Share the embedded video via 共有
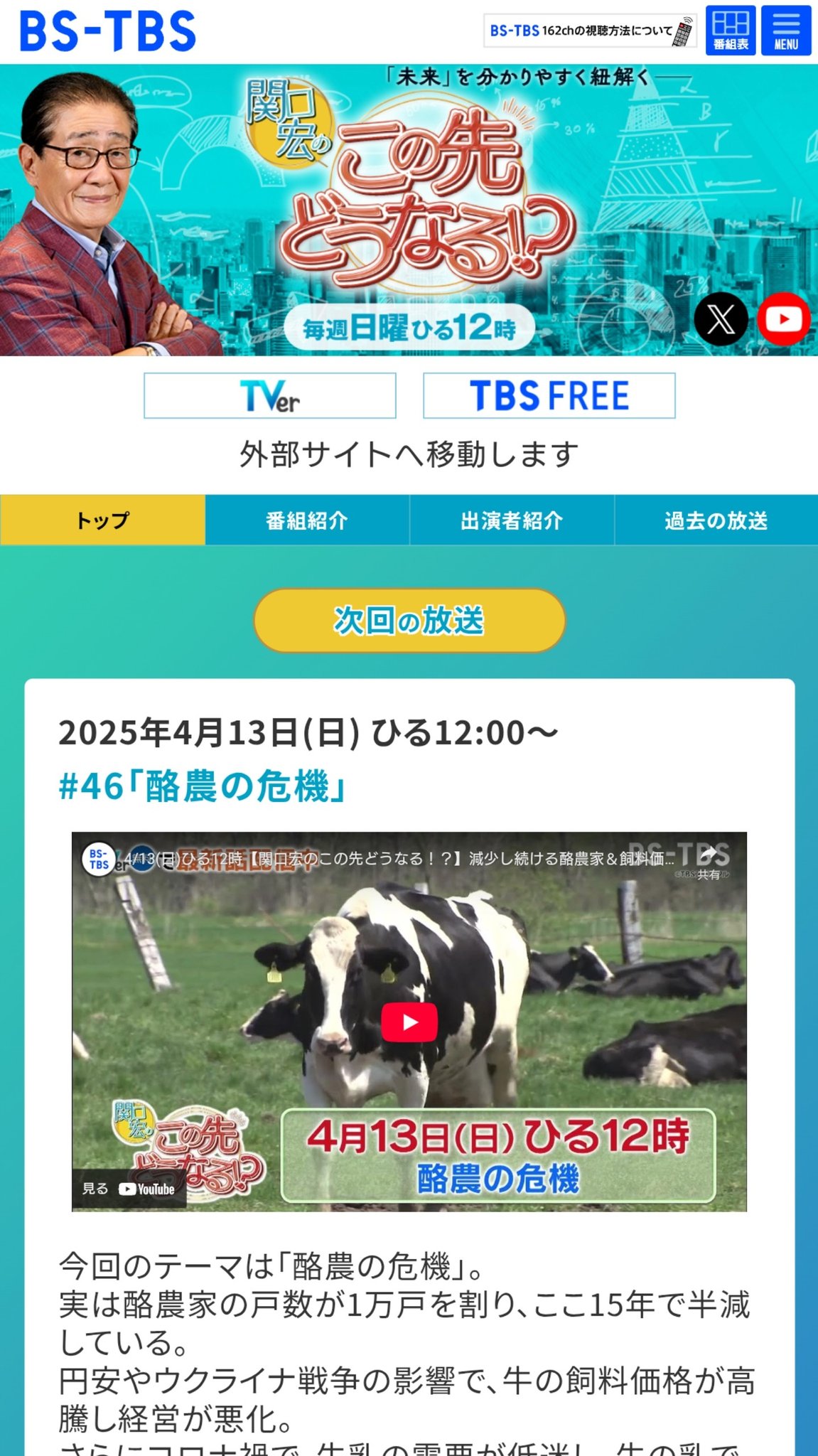Screen dimensions: 818x1456 [x=709, y=860]
